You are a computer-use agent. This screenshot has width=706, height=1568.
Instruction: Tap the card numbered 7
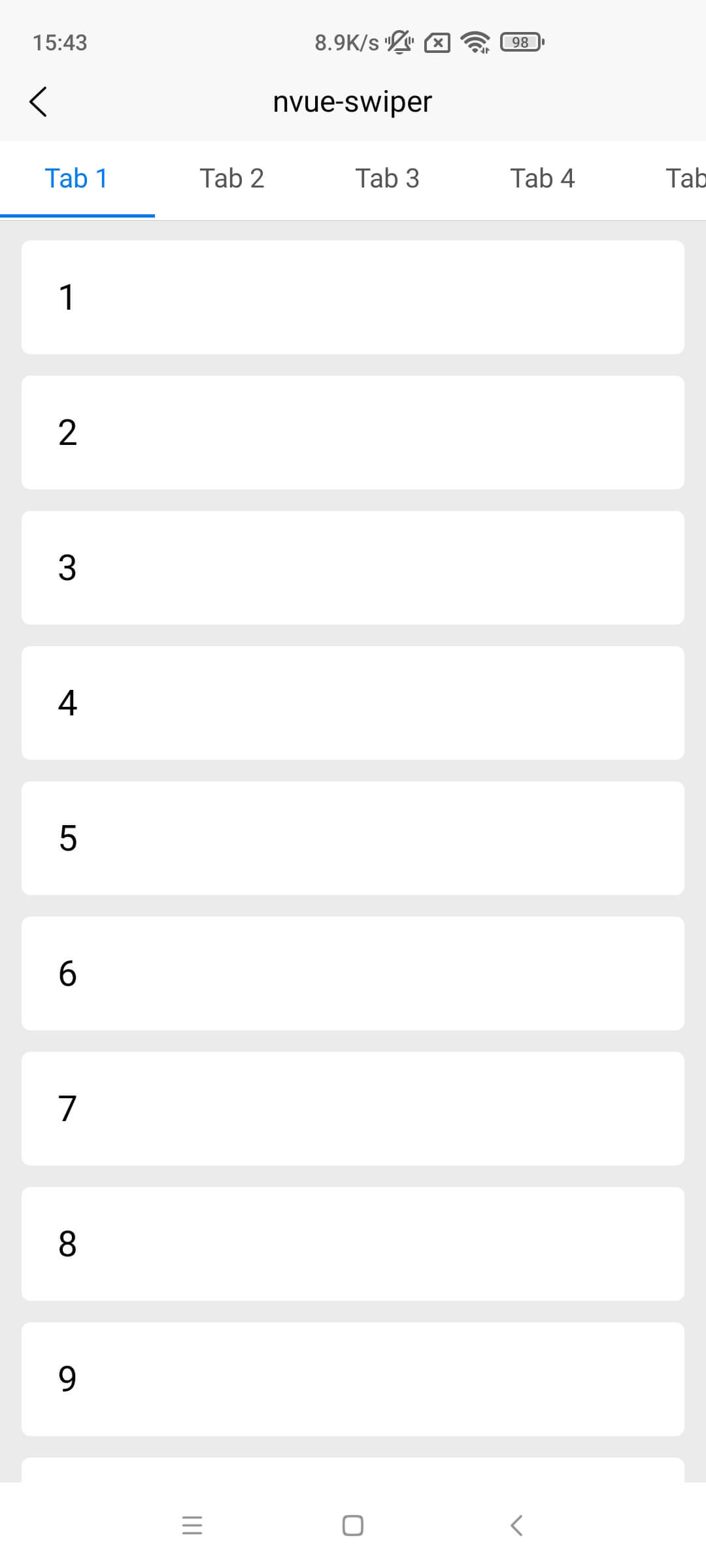point(353,1109)
